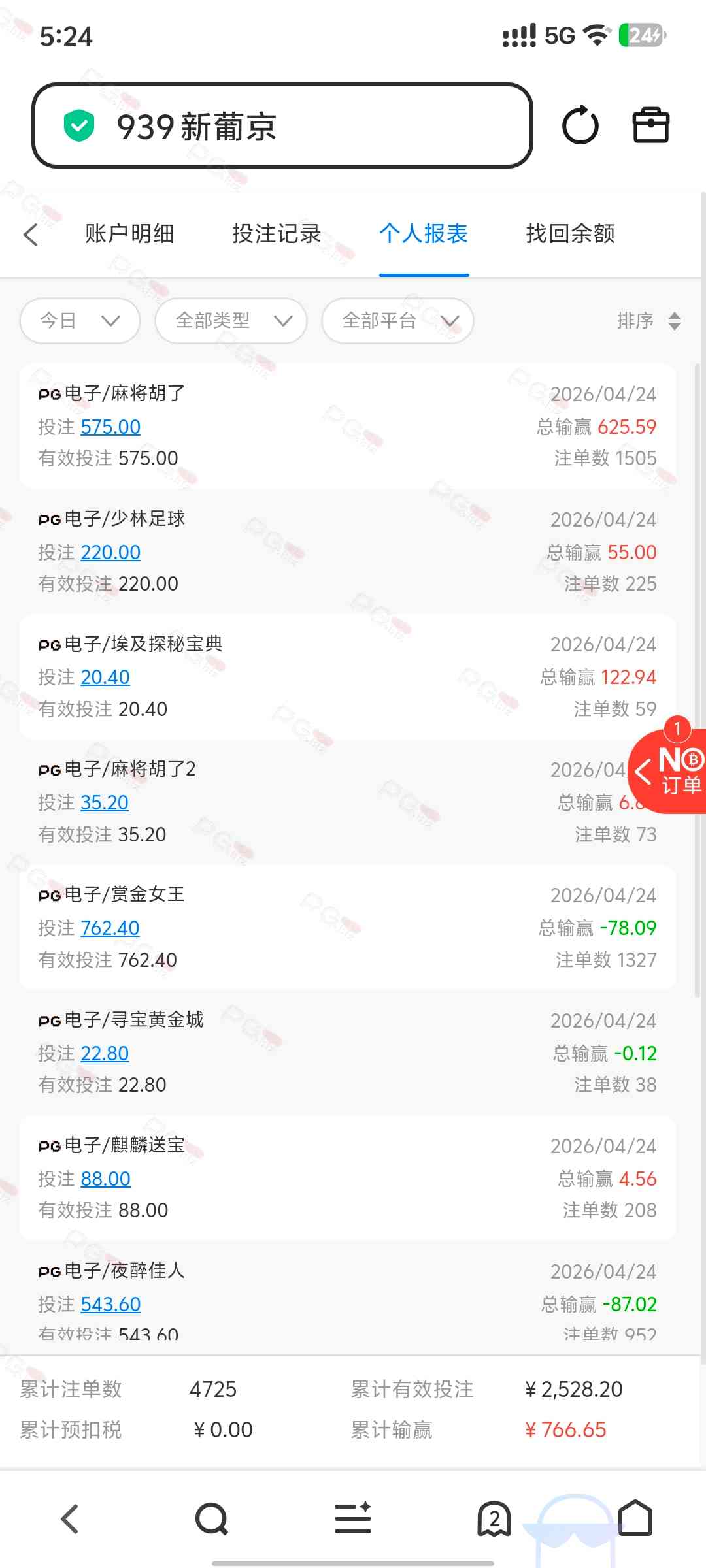The width and height of the screenshot is (706, 1568).
Task: Tap the 939新葡京 address bar
Action: (281, 125)
